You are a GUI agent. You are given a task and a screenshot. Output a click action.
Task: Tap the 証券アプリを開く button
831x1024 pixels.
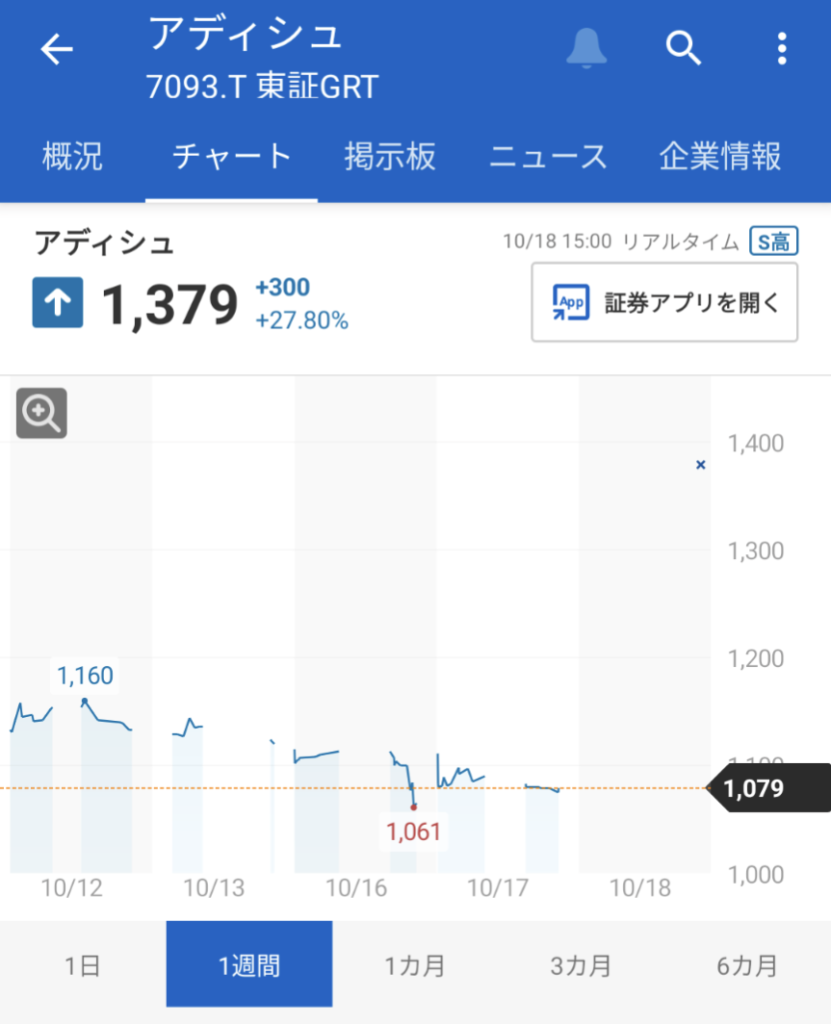[664, 303]
